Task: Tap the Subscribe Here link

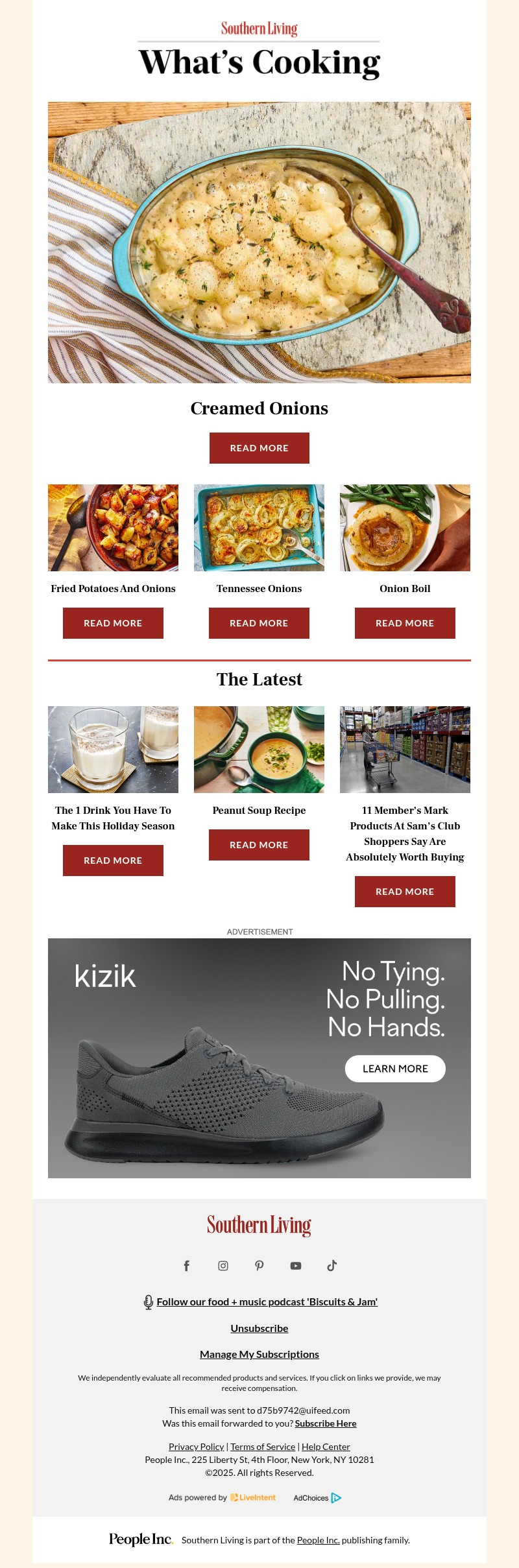Action: tap(326, 1423)
